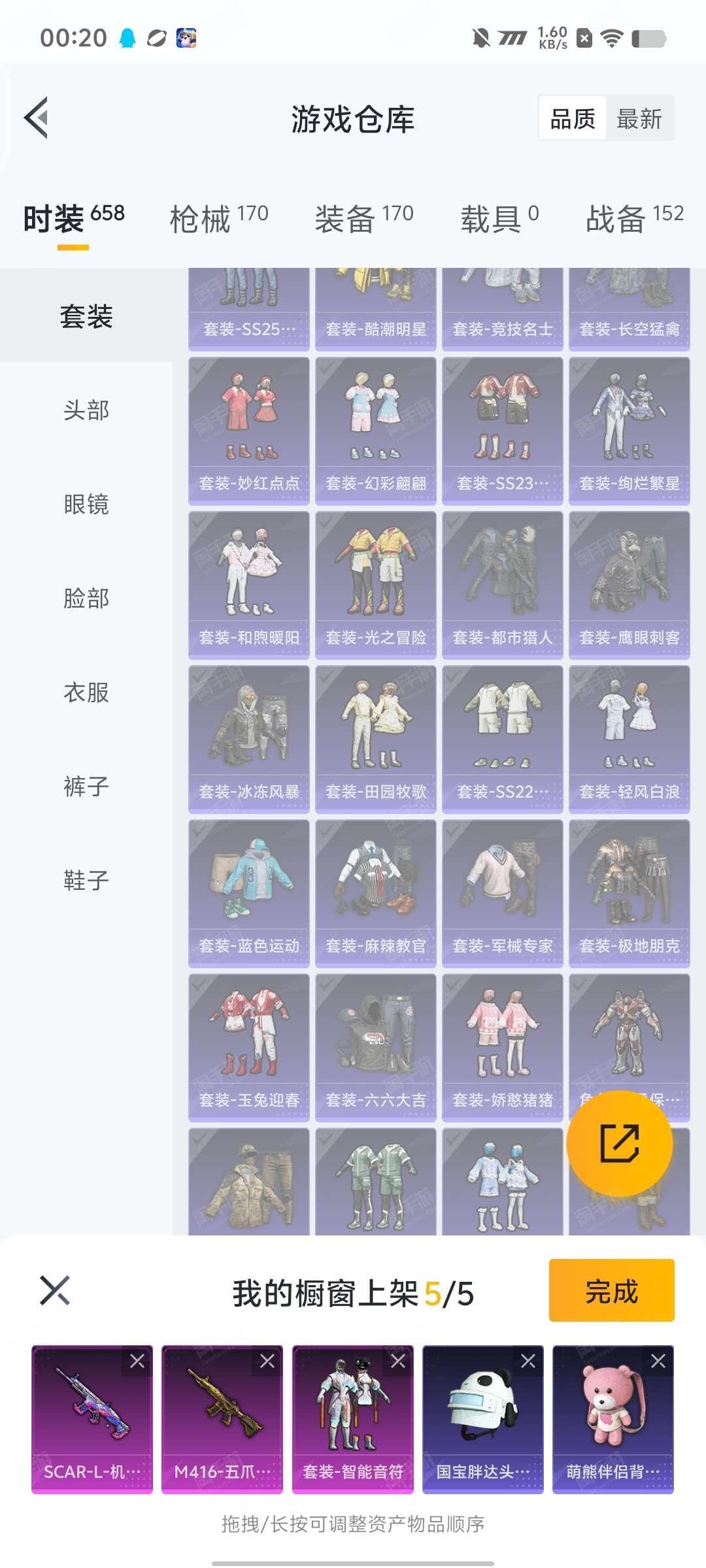Viewport: 706px width, 1568px height.
Task: Confirm showcase with 完成 button
Action: pyautogui.click(x=612, y=1290)
